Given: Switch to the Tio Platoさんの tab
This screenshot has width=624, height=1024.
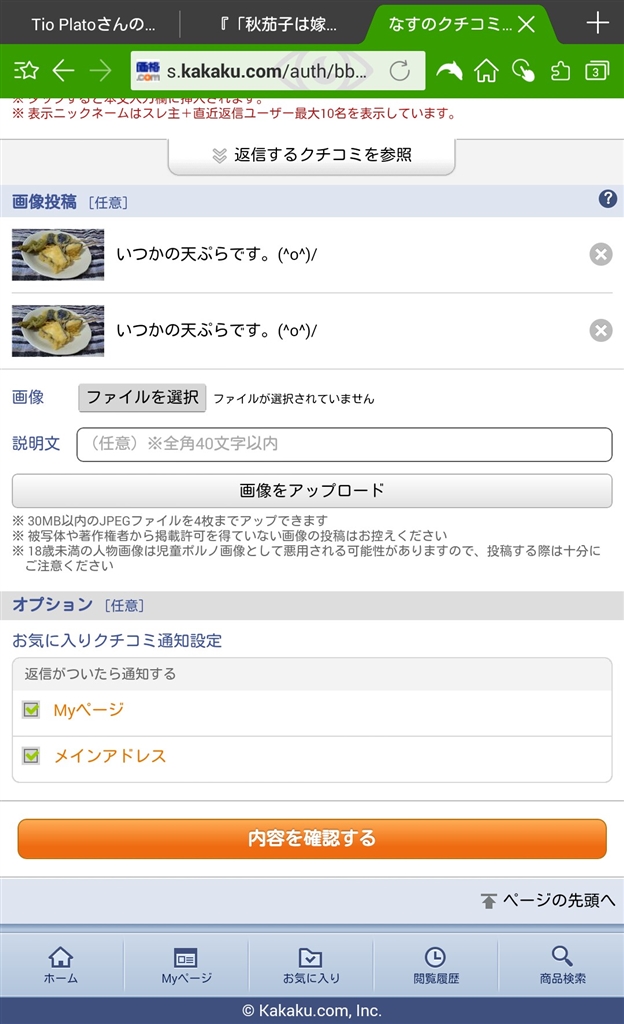Looking at the screenshot, I should pyautogui.click(x=92, y=24).
